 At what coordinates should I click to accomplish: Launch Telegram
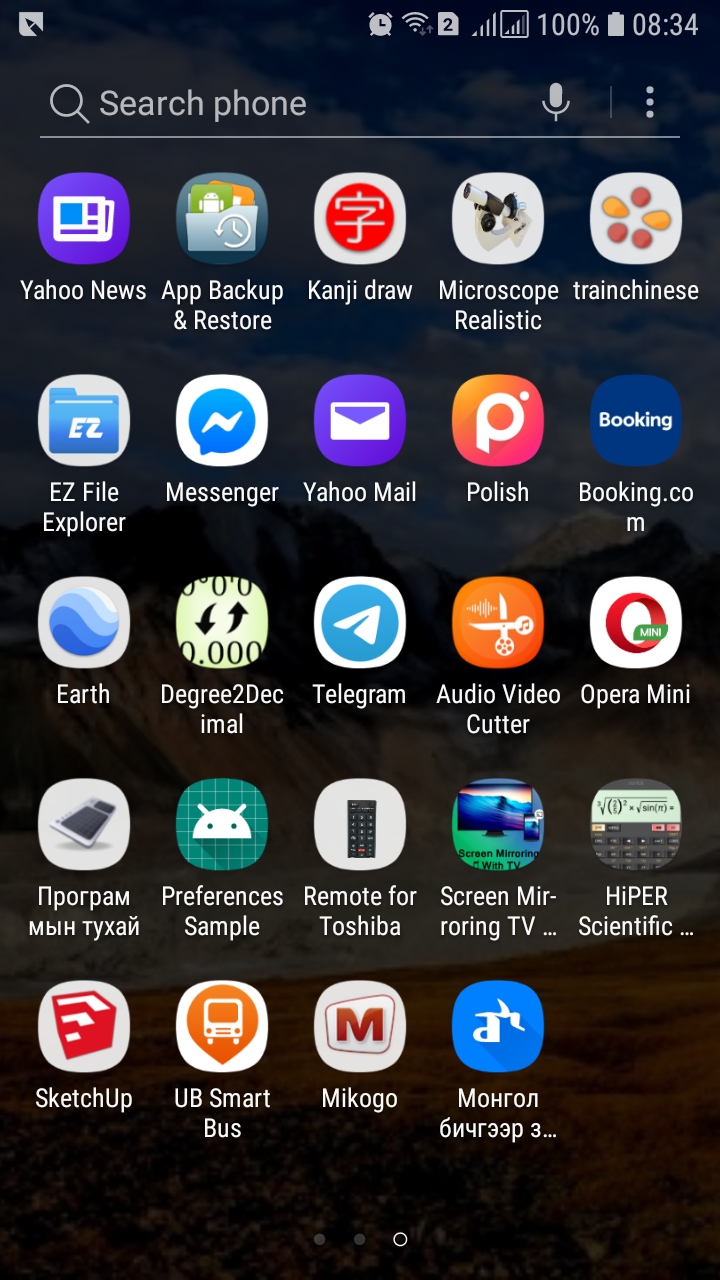pos(360,623)
